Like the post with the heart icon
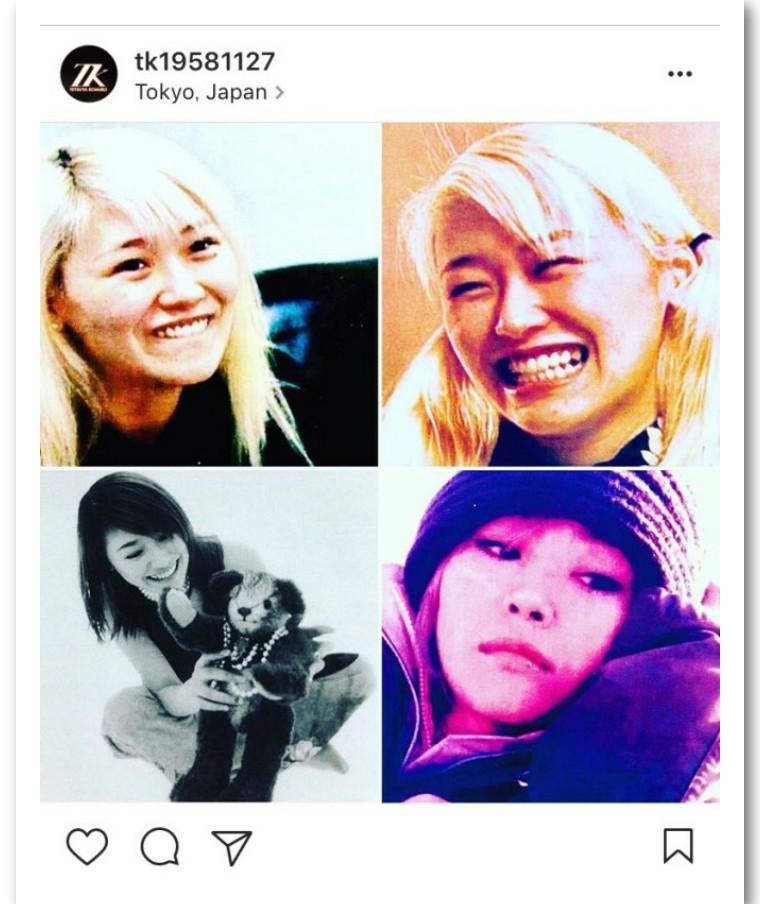 [x=87, y=846]
